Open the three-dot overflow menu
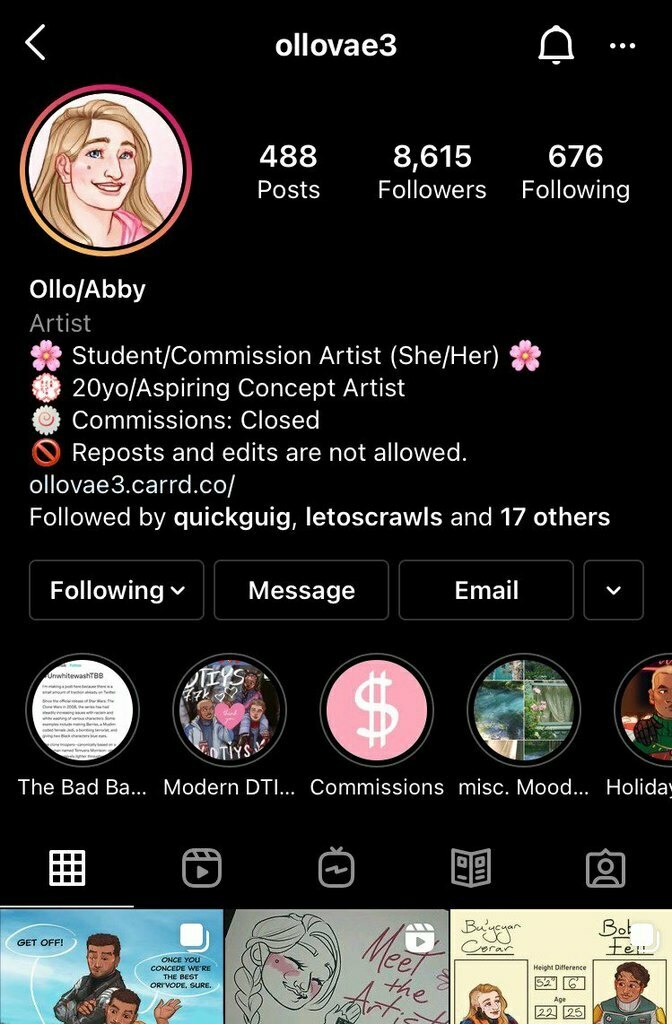 [x=622, y=45]
